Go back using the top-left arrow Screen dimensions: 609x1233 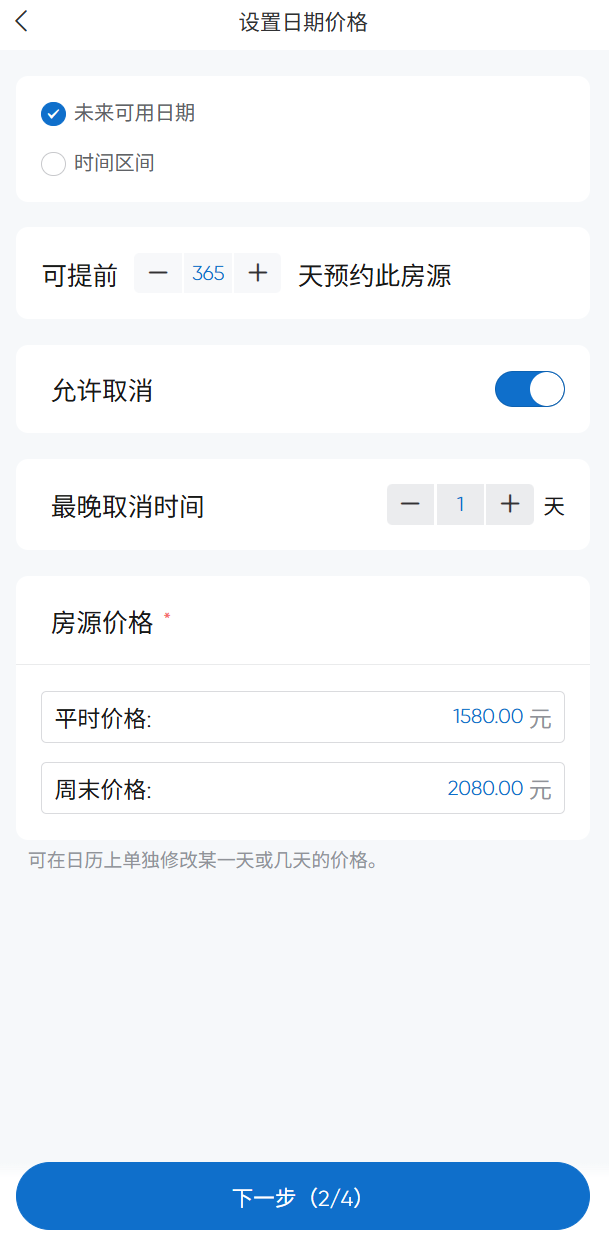coord(22,21)
